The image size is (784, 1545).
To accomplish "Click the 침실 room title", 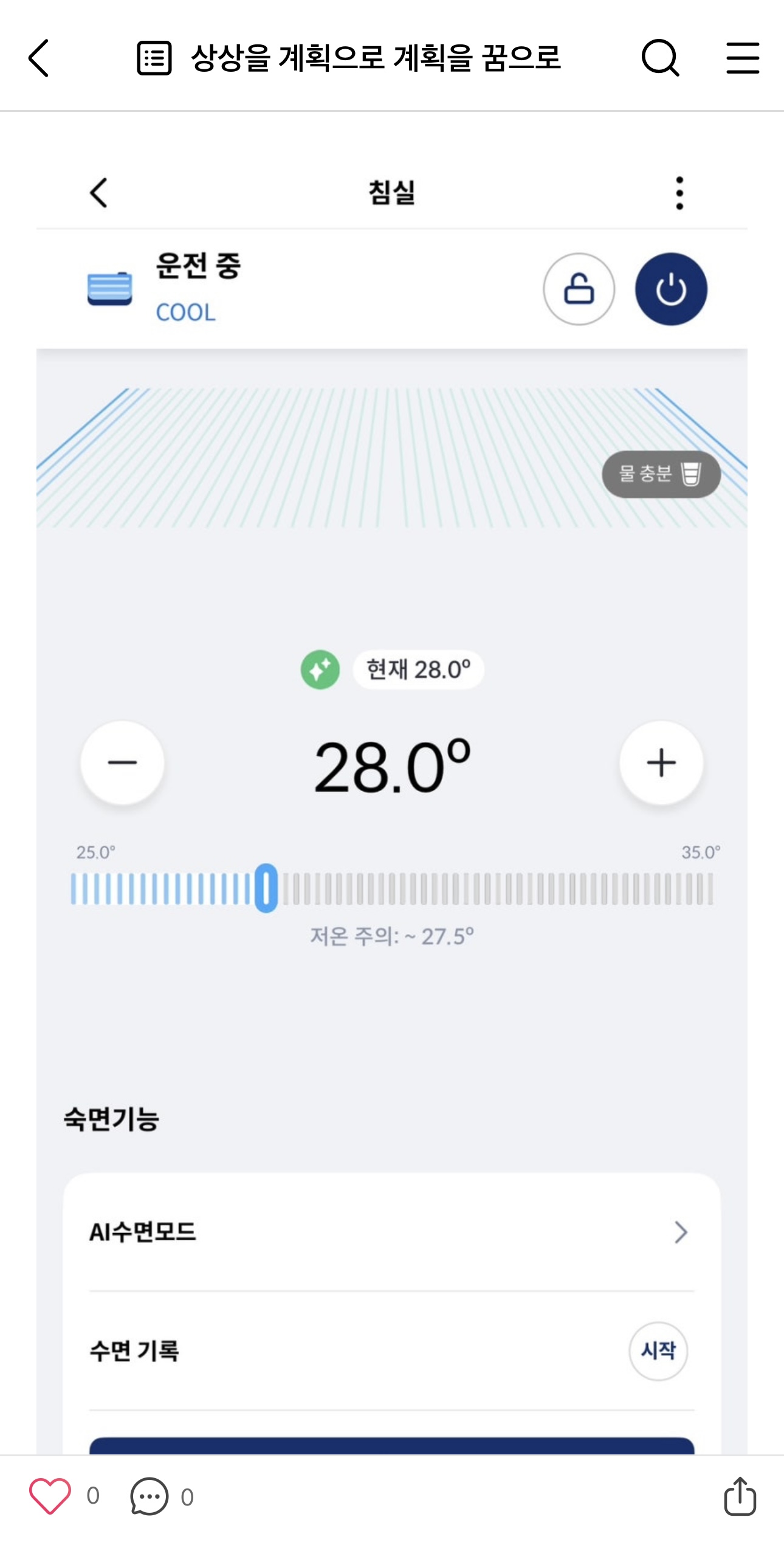I will 392,192.
